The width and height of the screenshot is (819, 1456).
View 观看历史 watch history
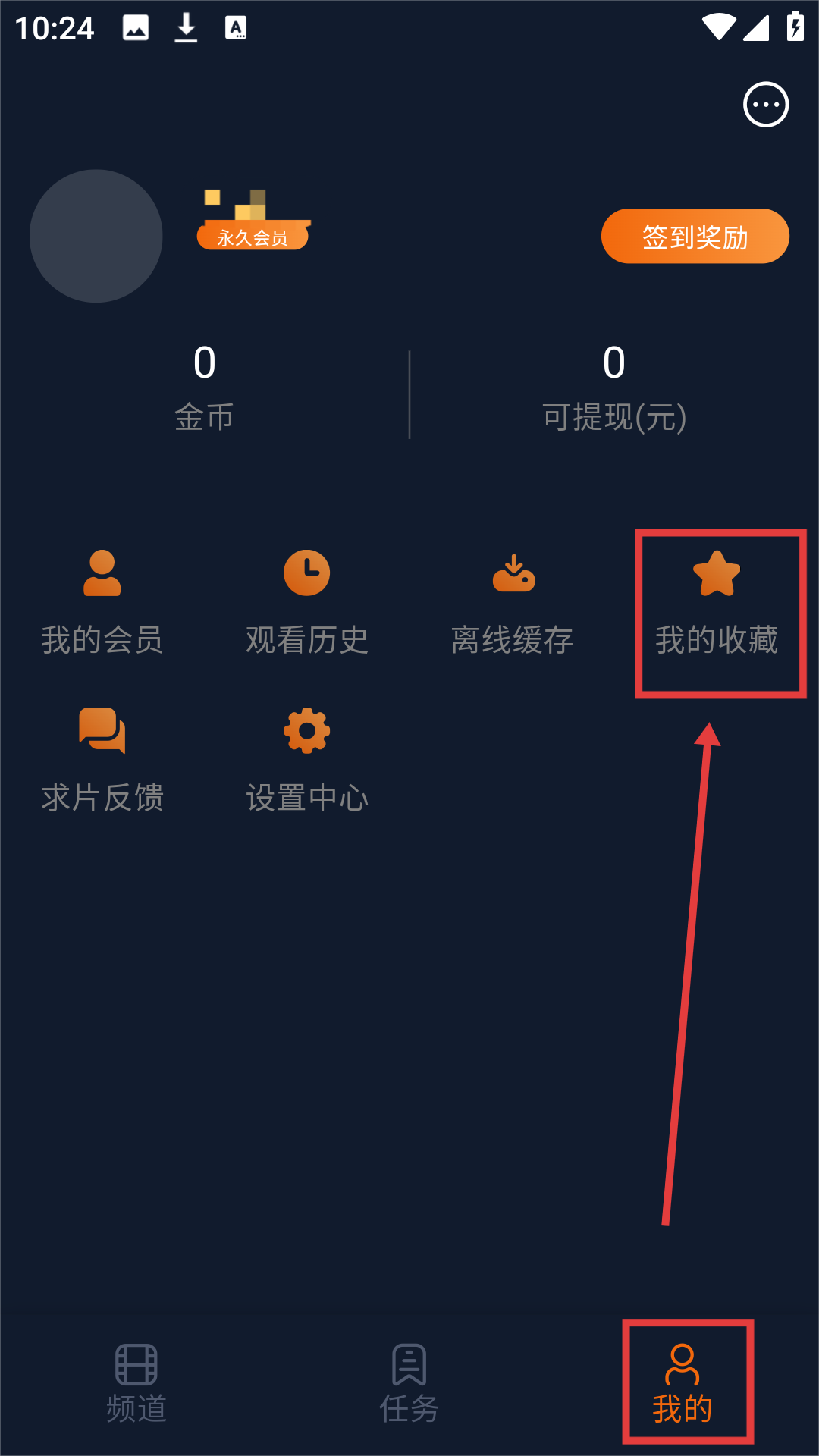(x=307, y=603)
